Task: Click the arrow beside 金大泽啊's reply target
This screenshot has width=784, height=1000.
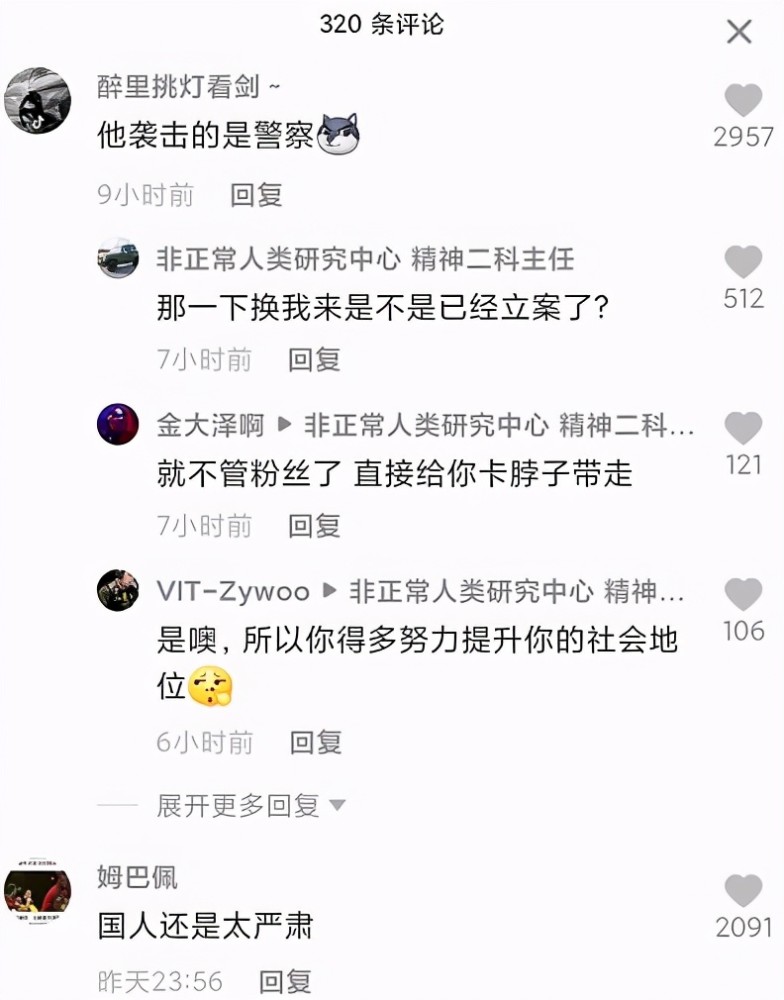Action: coord(285,423)
